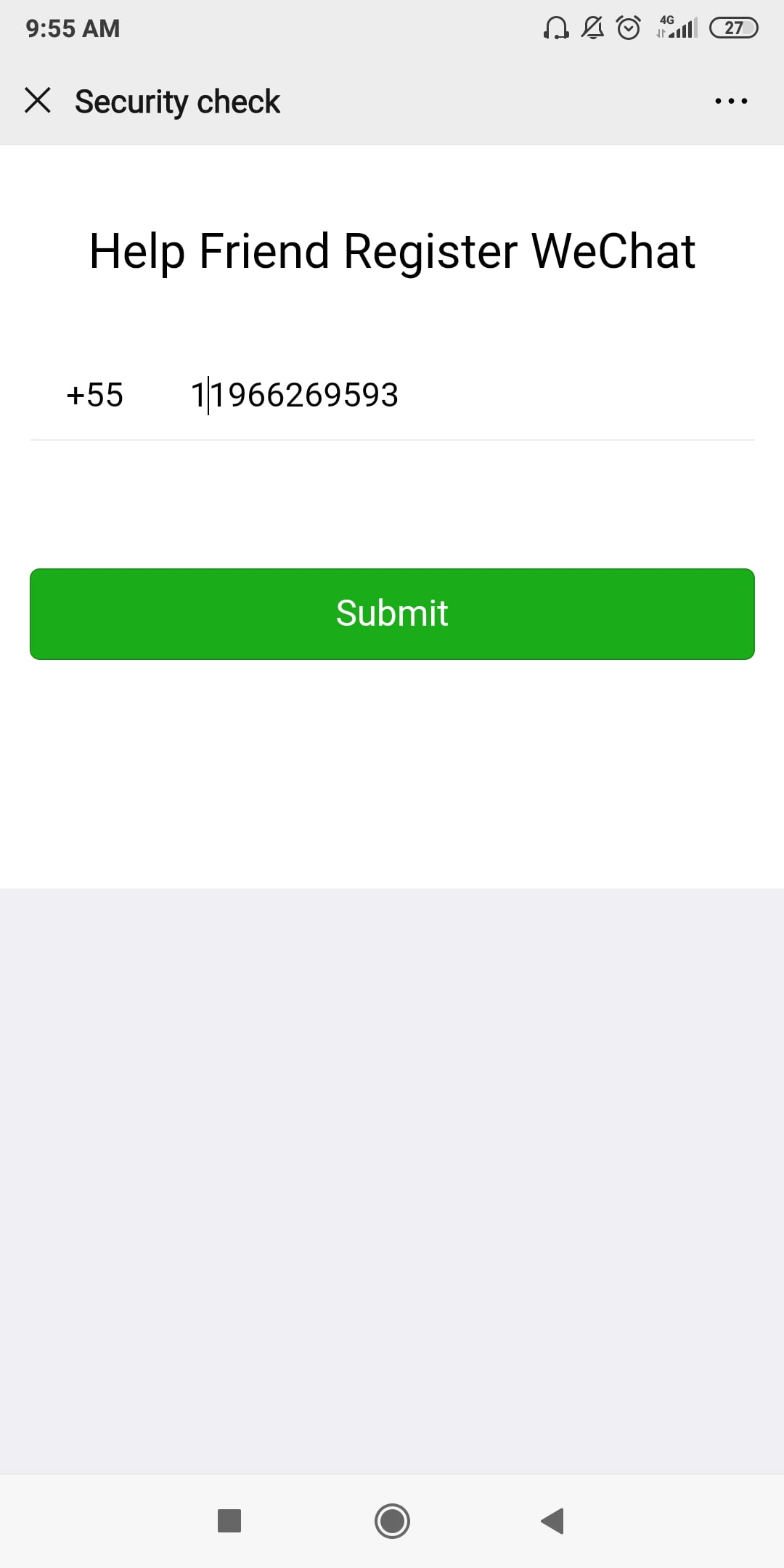Change the +55 country code

[x=95, y=396]
